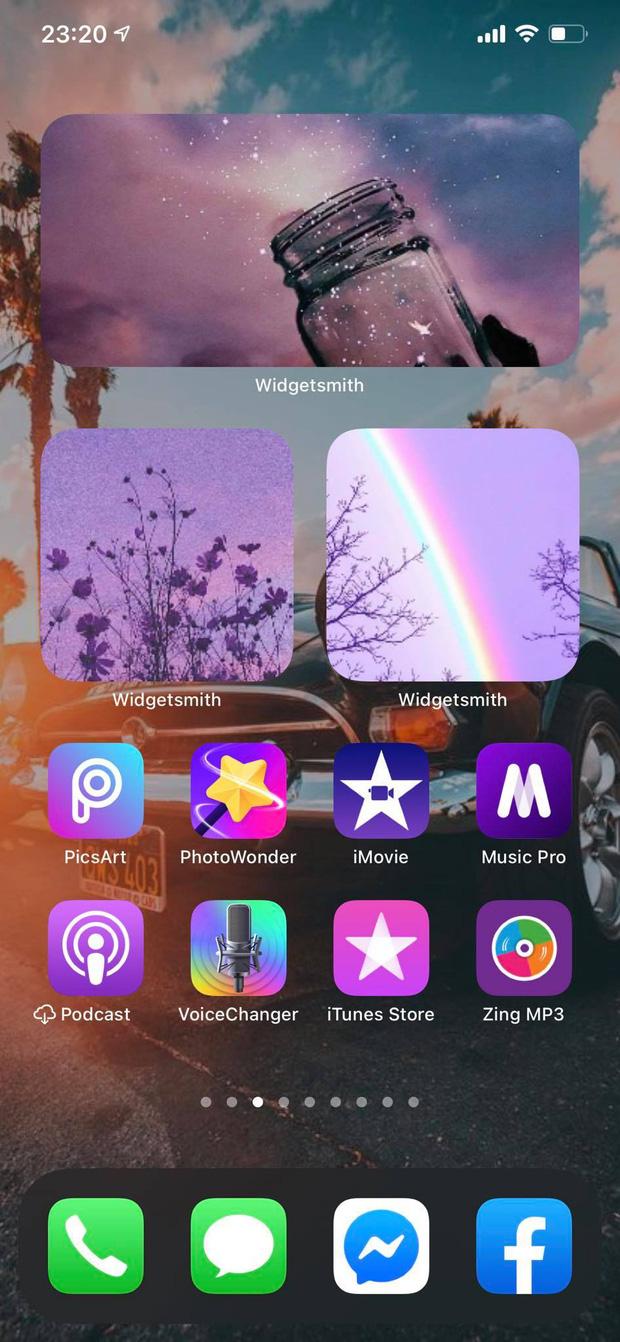Open iMovie
The image size is (620, 1342).
[x=381, y=791]
